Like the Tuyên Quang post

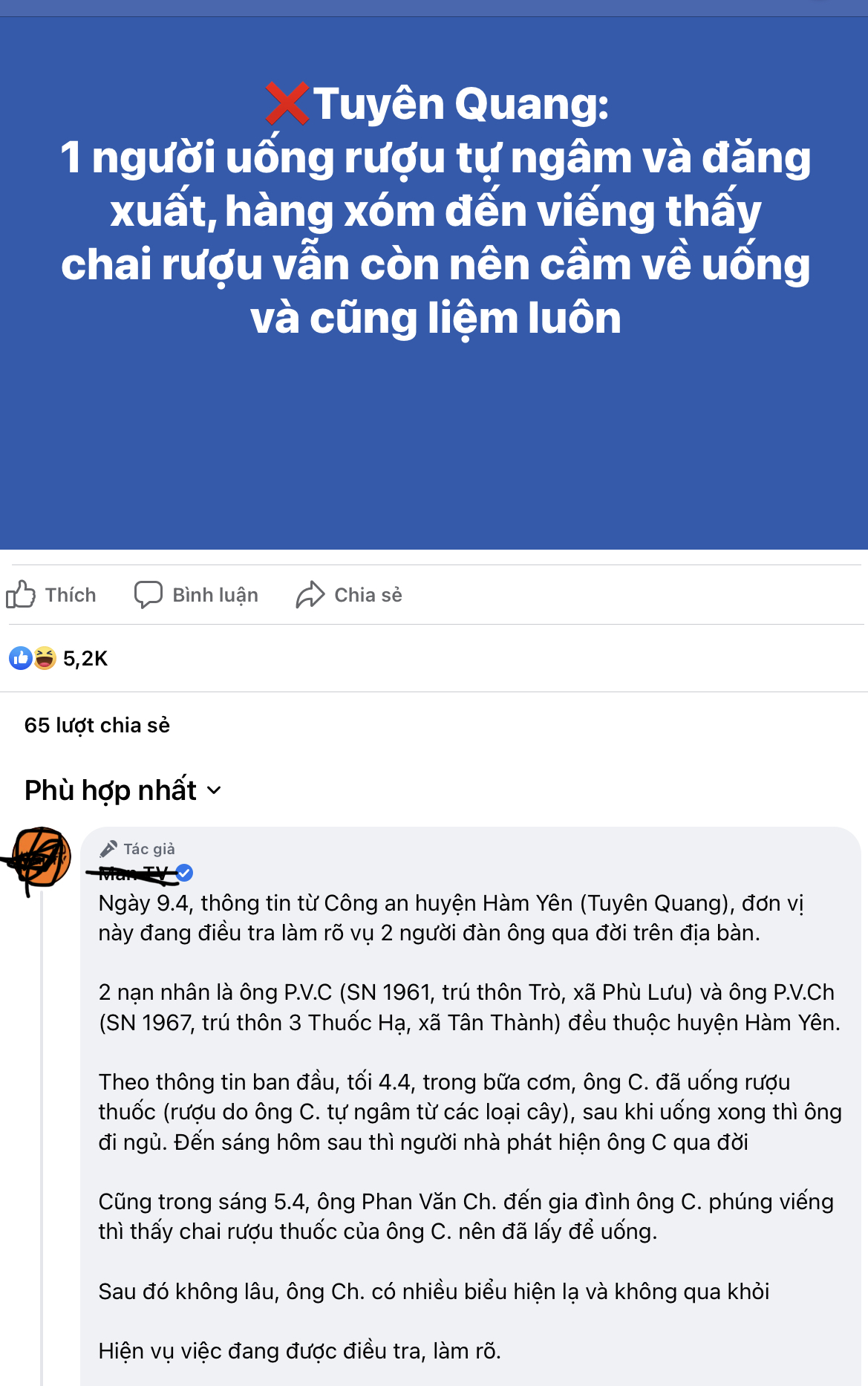51,595
